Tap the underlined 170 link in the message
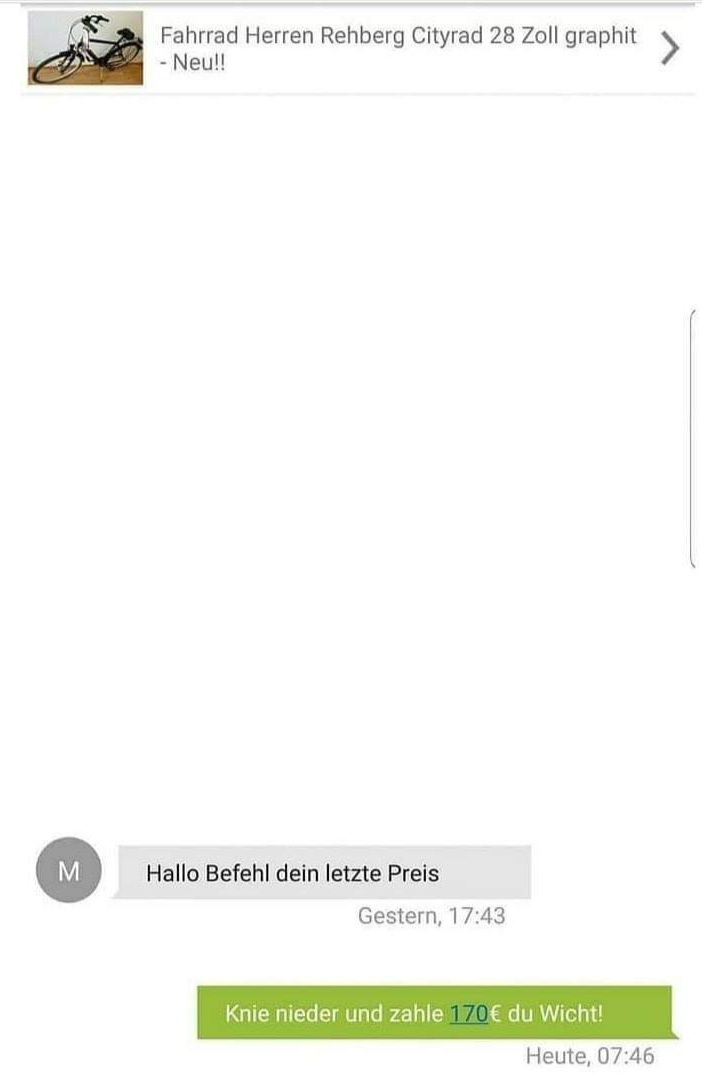The height and width of the screenshot is (1076, 702). tap(467, 1013)
